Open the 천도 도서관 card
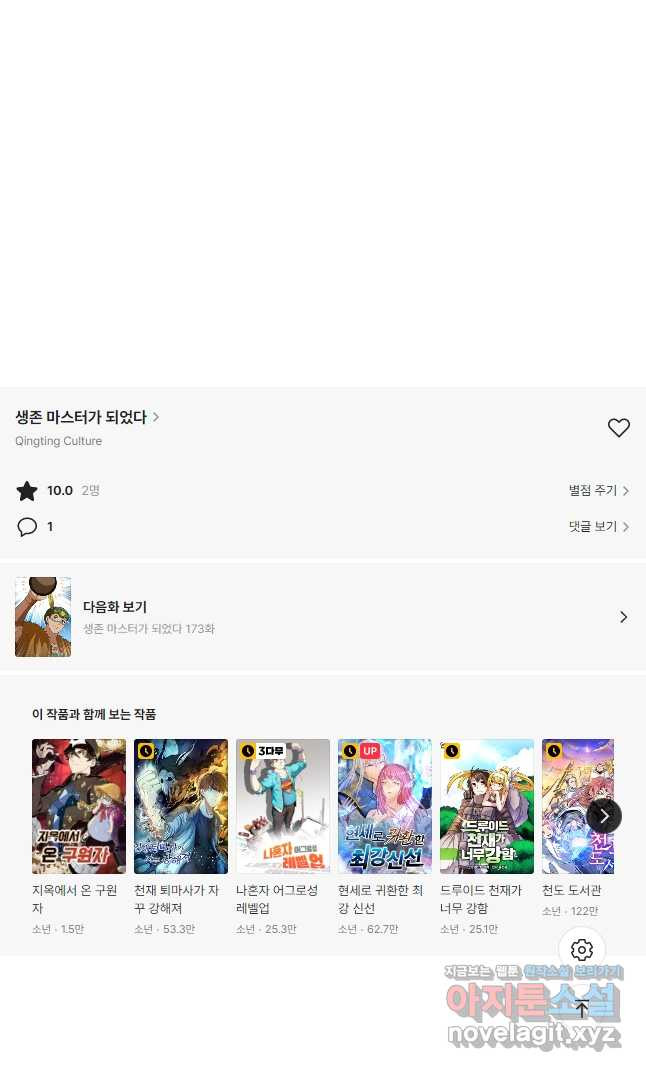The image size is (646, 1072). (x=576, y=807)
